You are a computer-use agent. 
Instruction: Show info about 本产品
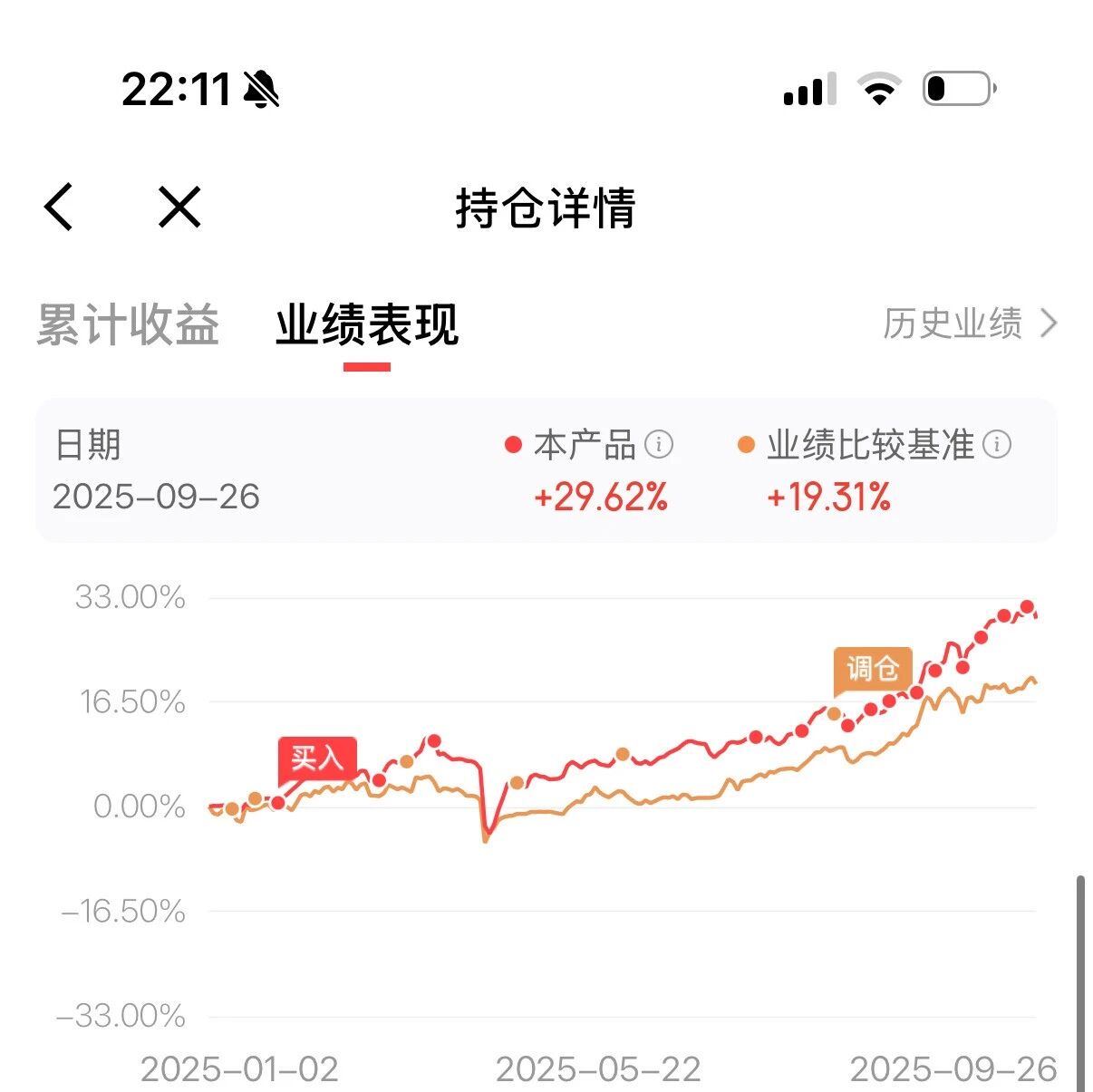point(659,444)
